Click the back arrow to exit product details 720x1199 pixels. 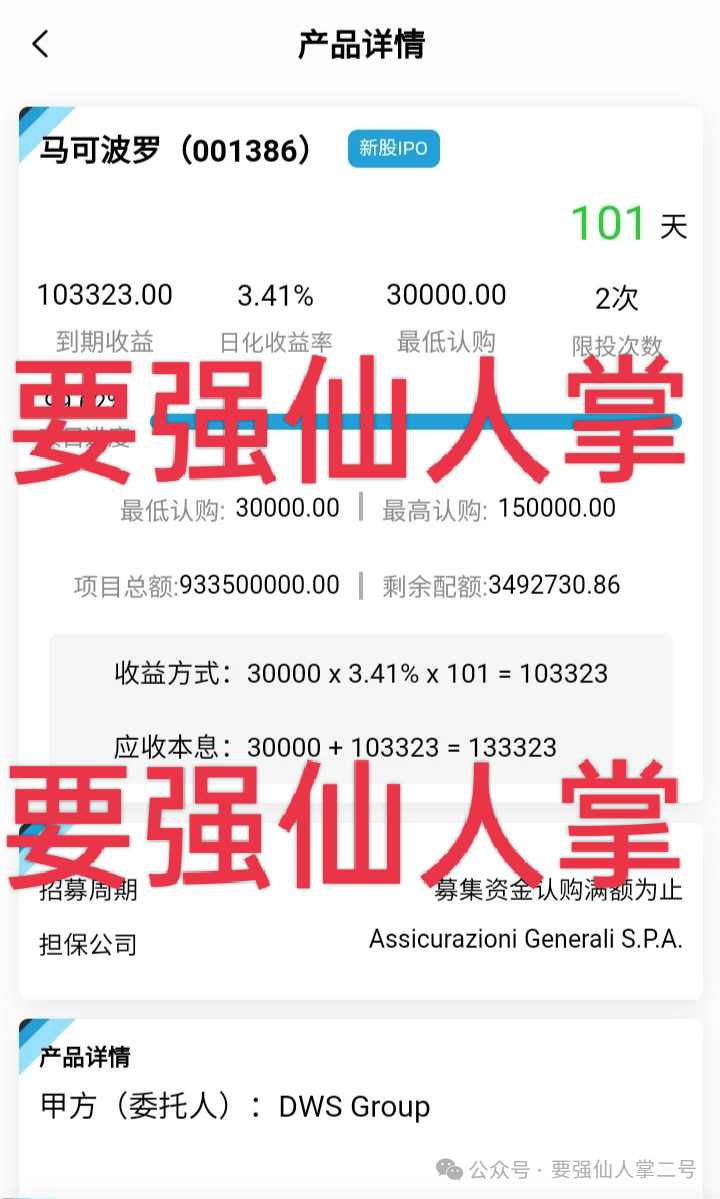pyautogui.click(x=40, y=44)
